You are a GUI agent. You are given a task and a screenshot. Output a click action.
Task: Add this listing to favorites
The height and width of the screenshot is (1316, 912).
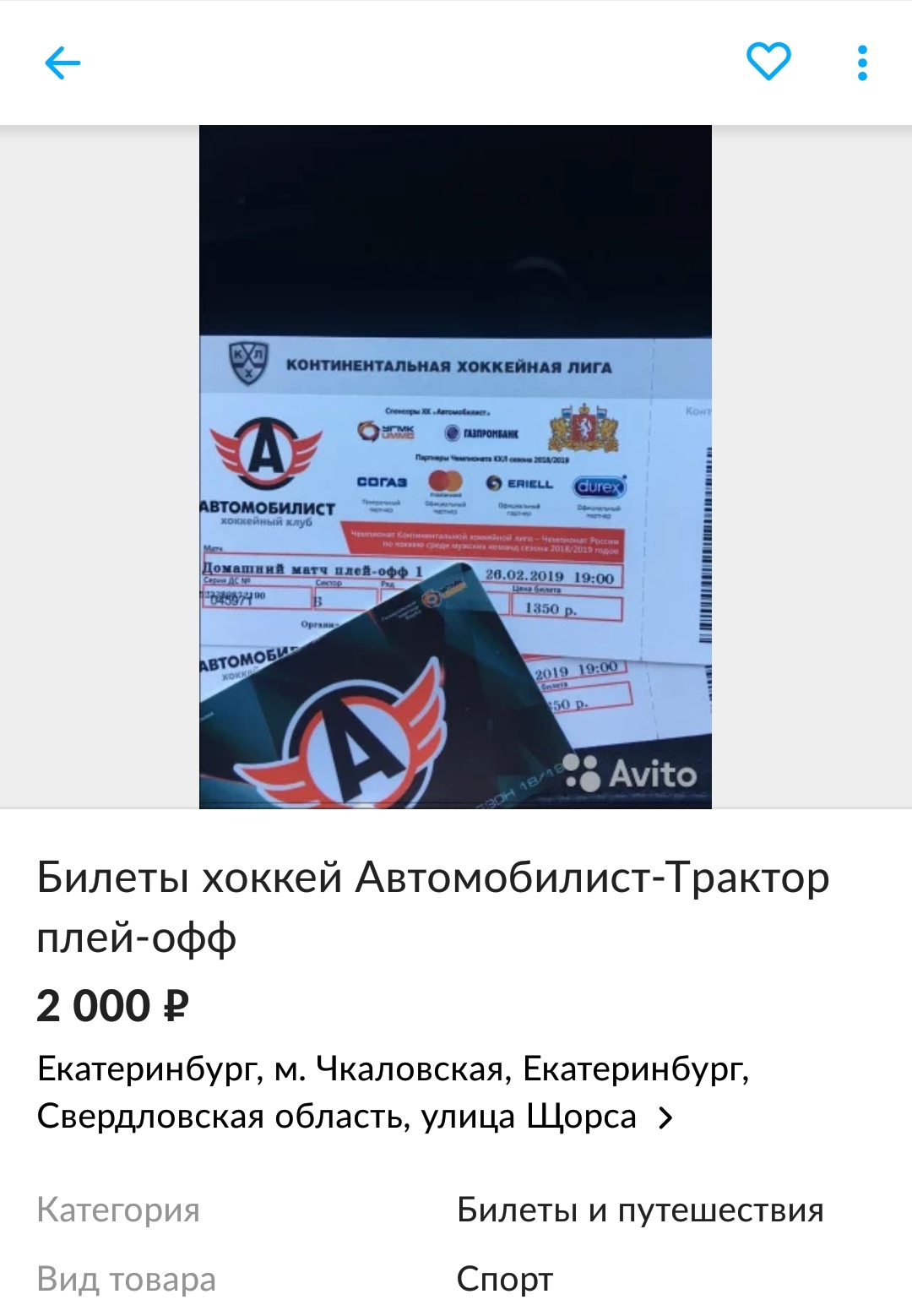pos(768,62)
